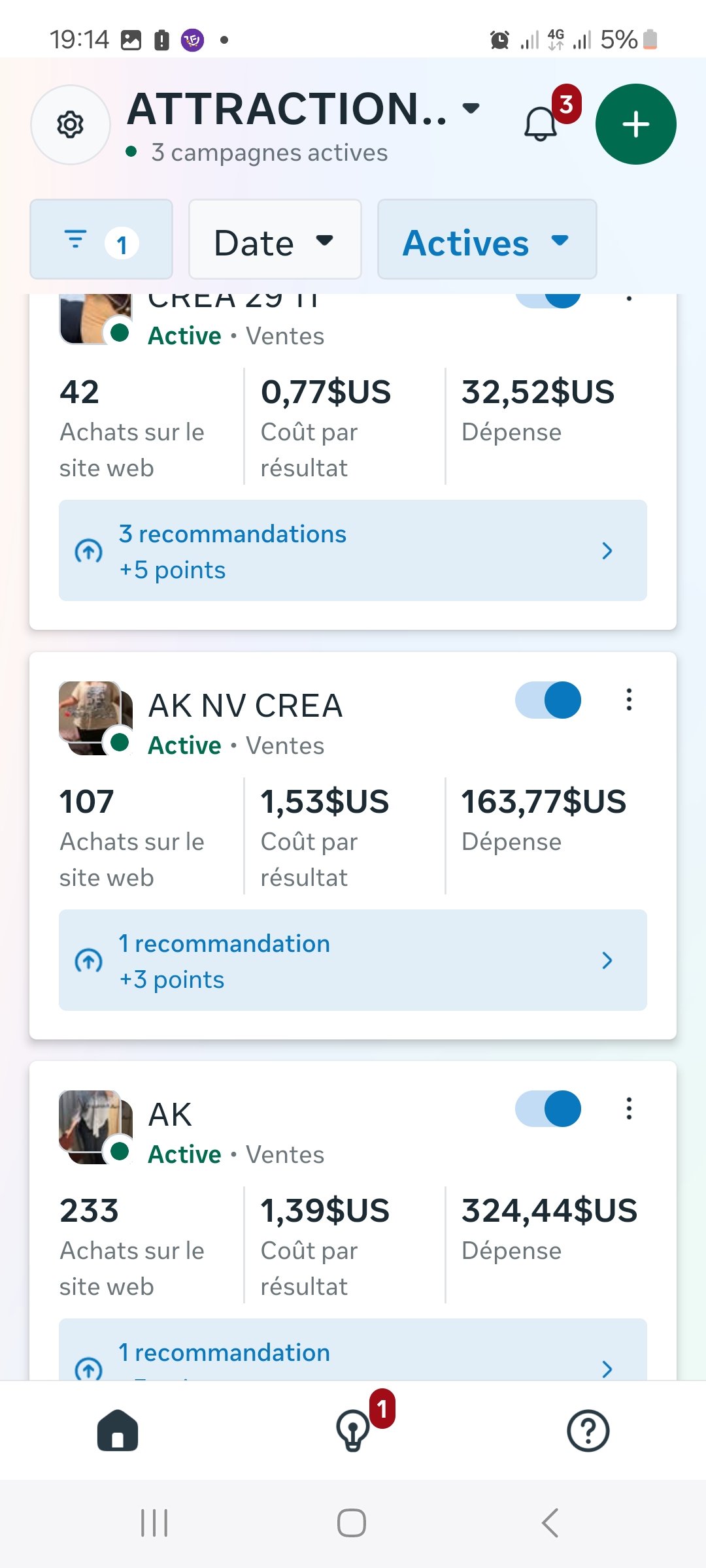The height and width of the screenshot is (1568, 706).
Task: Open the Date filter dropdown
Action: point(274,240)
